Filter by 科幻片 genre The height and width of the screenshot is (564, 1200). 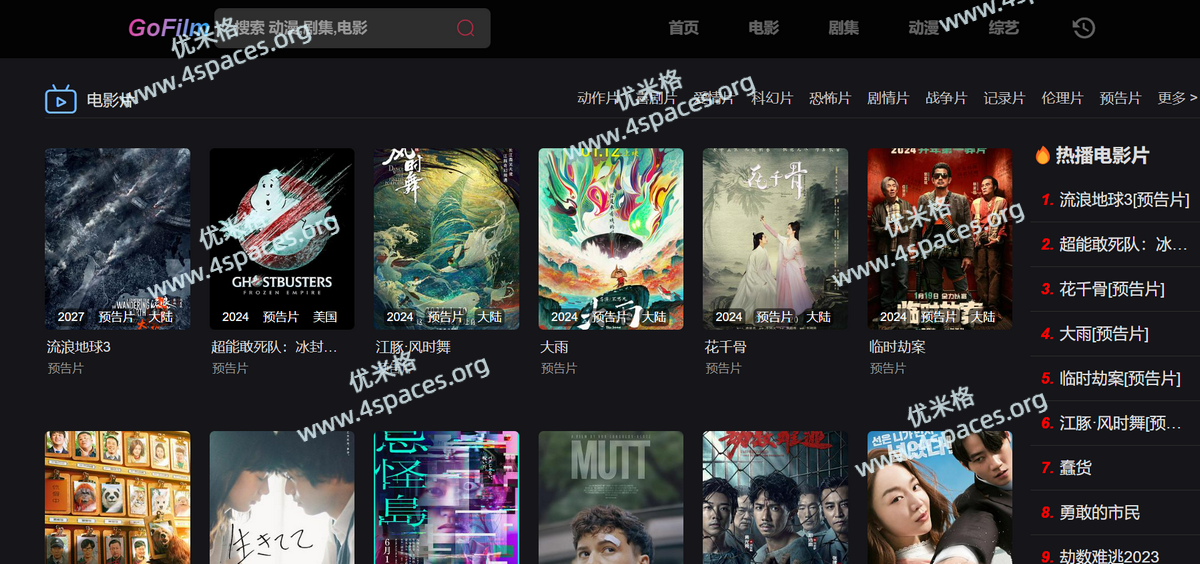click(x=772, y=98)
